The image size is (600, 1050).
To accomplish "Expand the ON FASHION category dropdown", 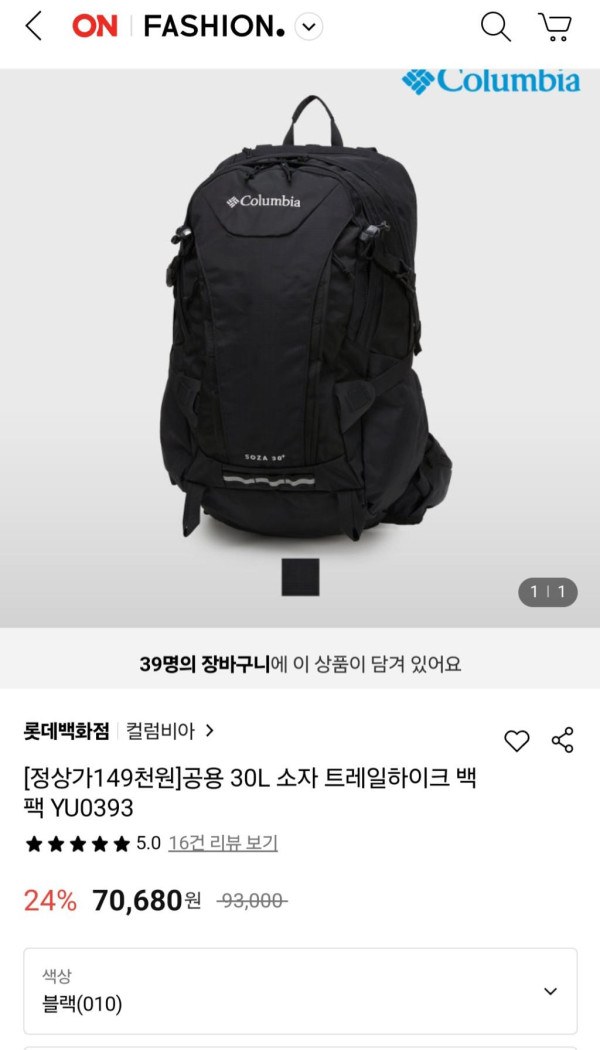I will (x=310, y=27).
